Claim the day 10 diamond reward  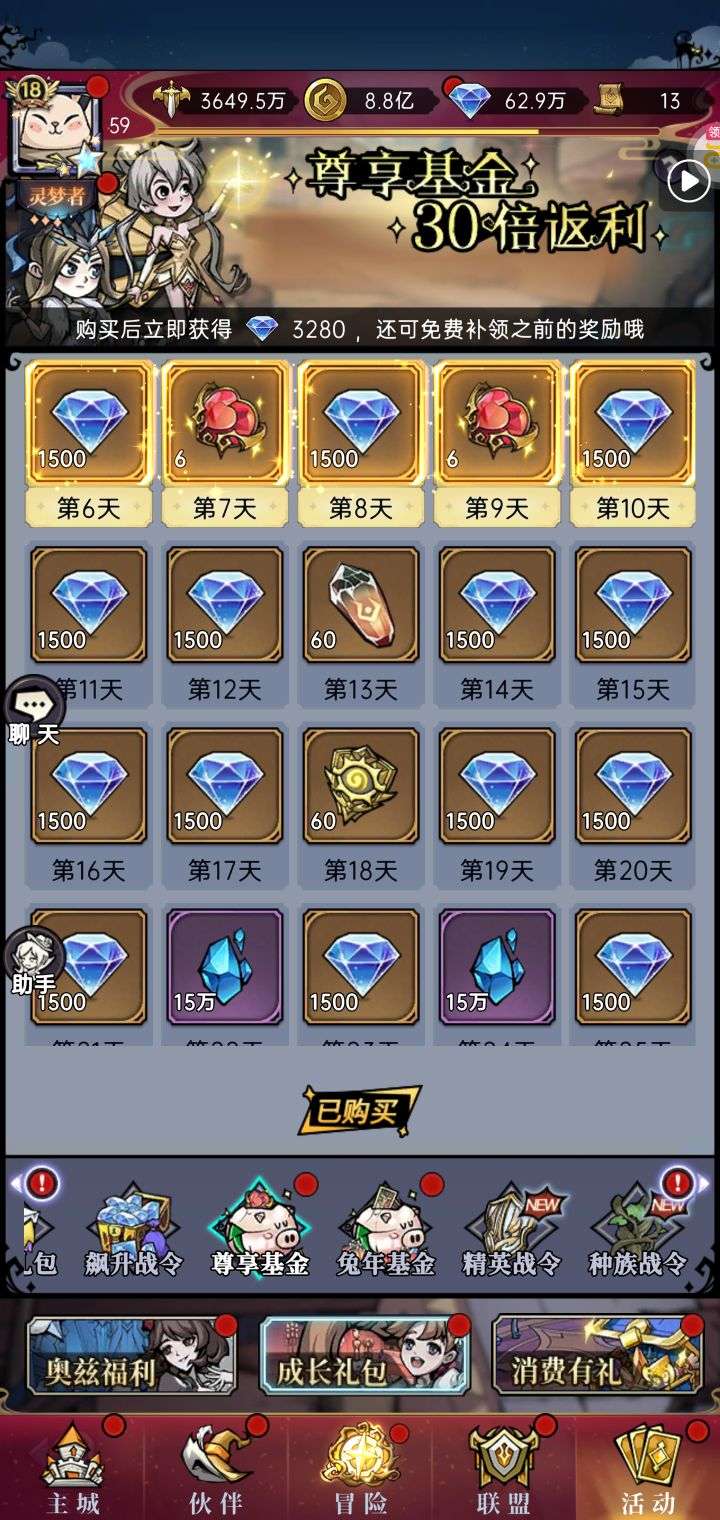[x=633, y=424]
